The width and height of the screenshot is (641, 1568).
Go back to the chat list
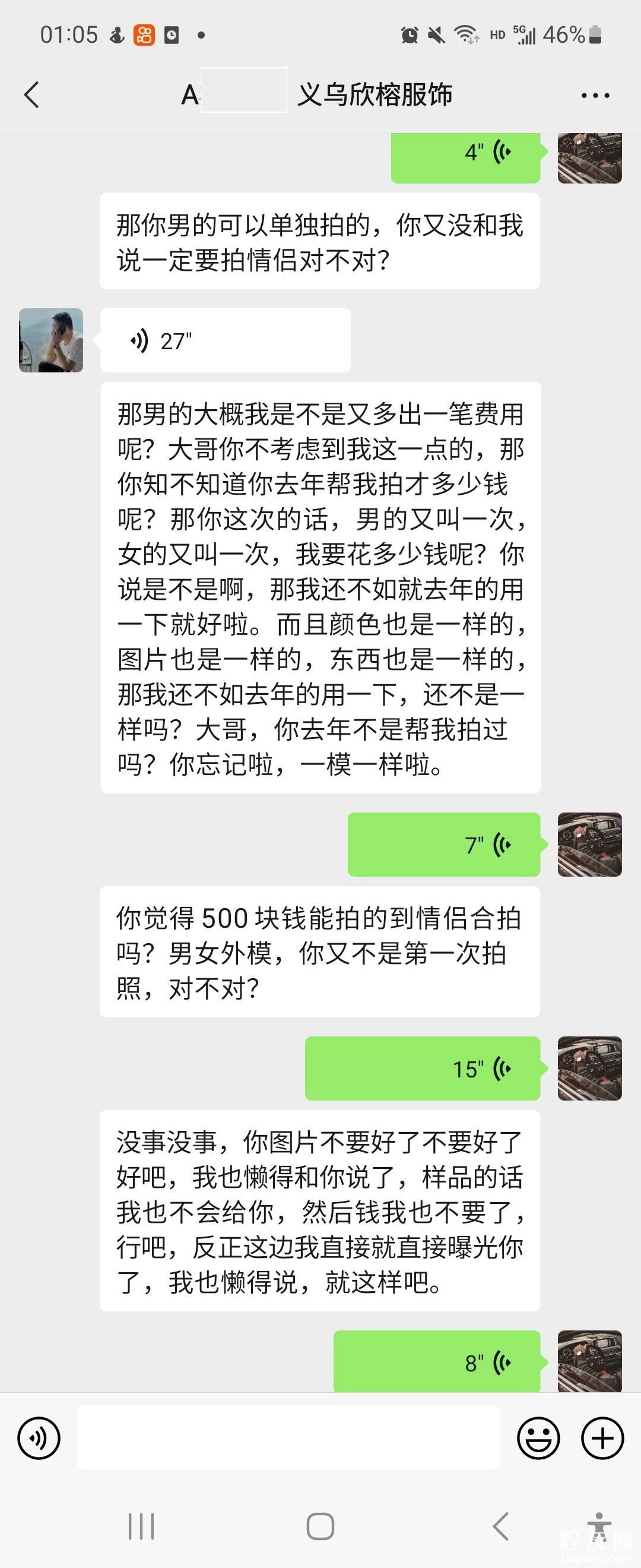pyautogui.click(x=31, y=95)
